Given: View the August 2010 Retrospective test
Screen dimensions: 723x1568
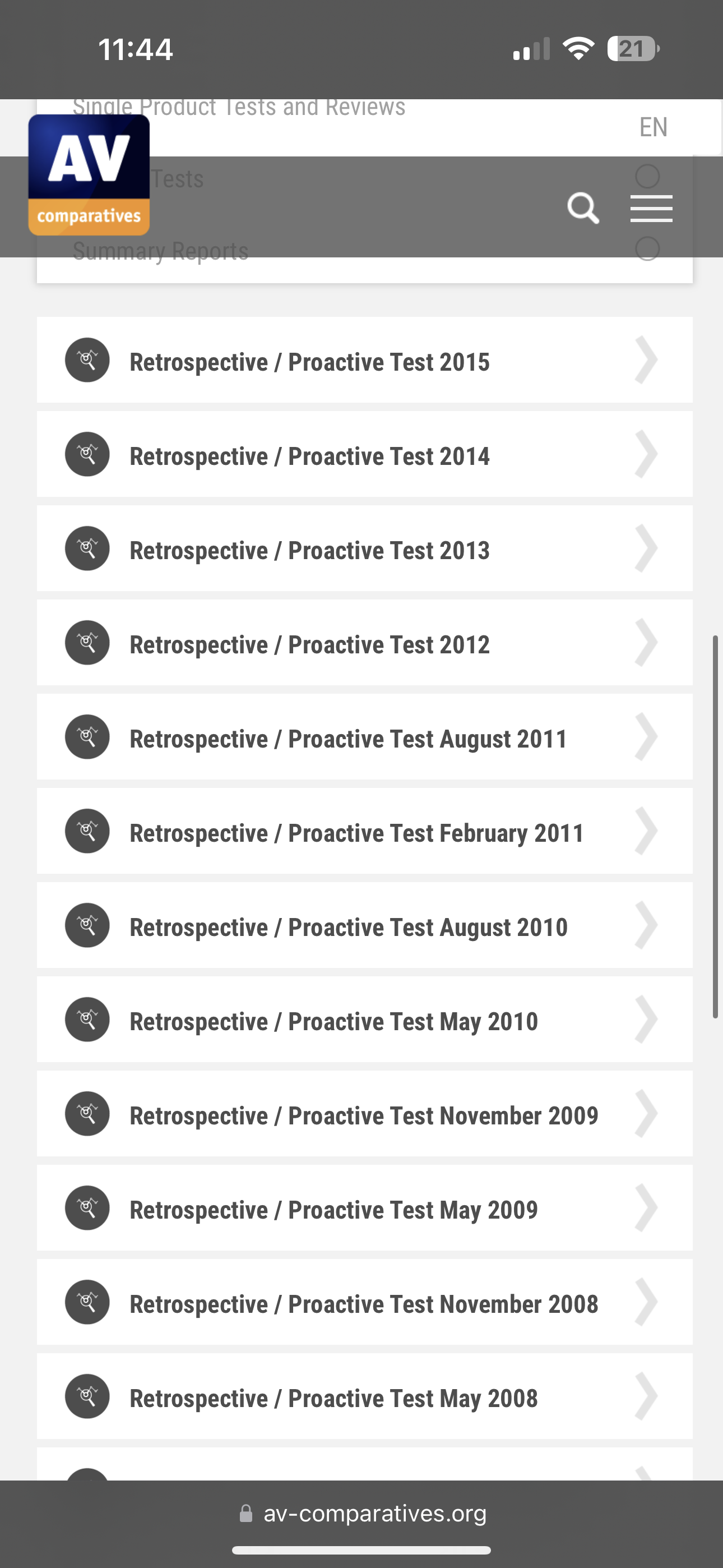Looking at the screenshot, I should point(364,926).
